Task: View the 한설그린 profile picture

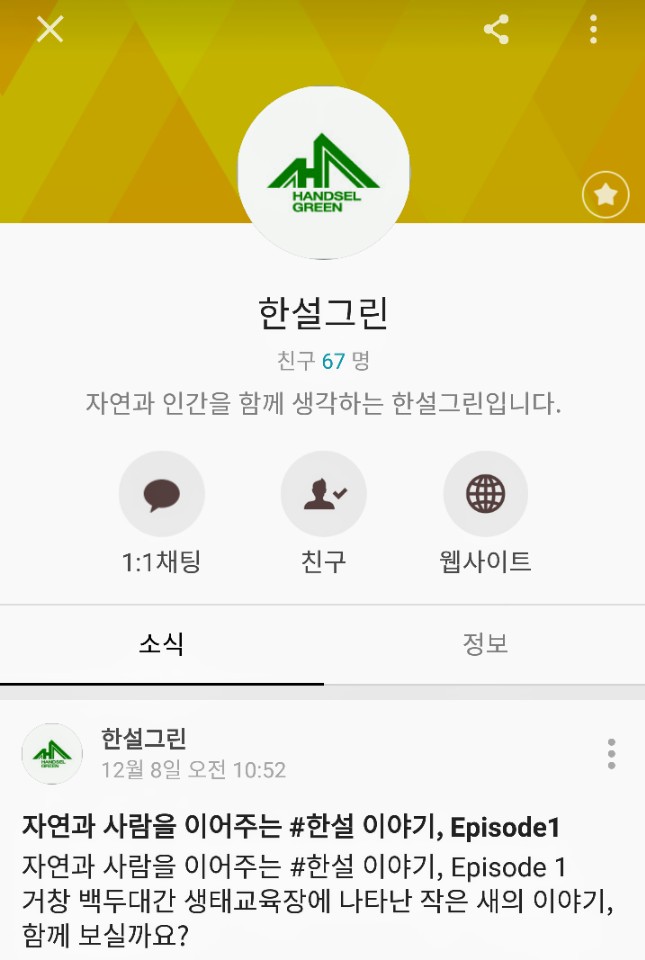Action: point(323,172)
